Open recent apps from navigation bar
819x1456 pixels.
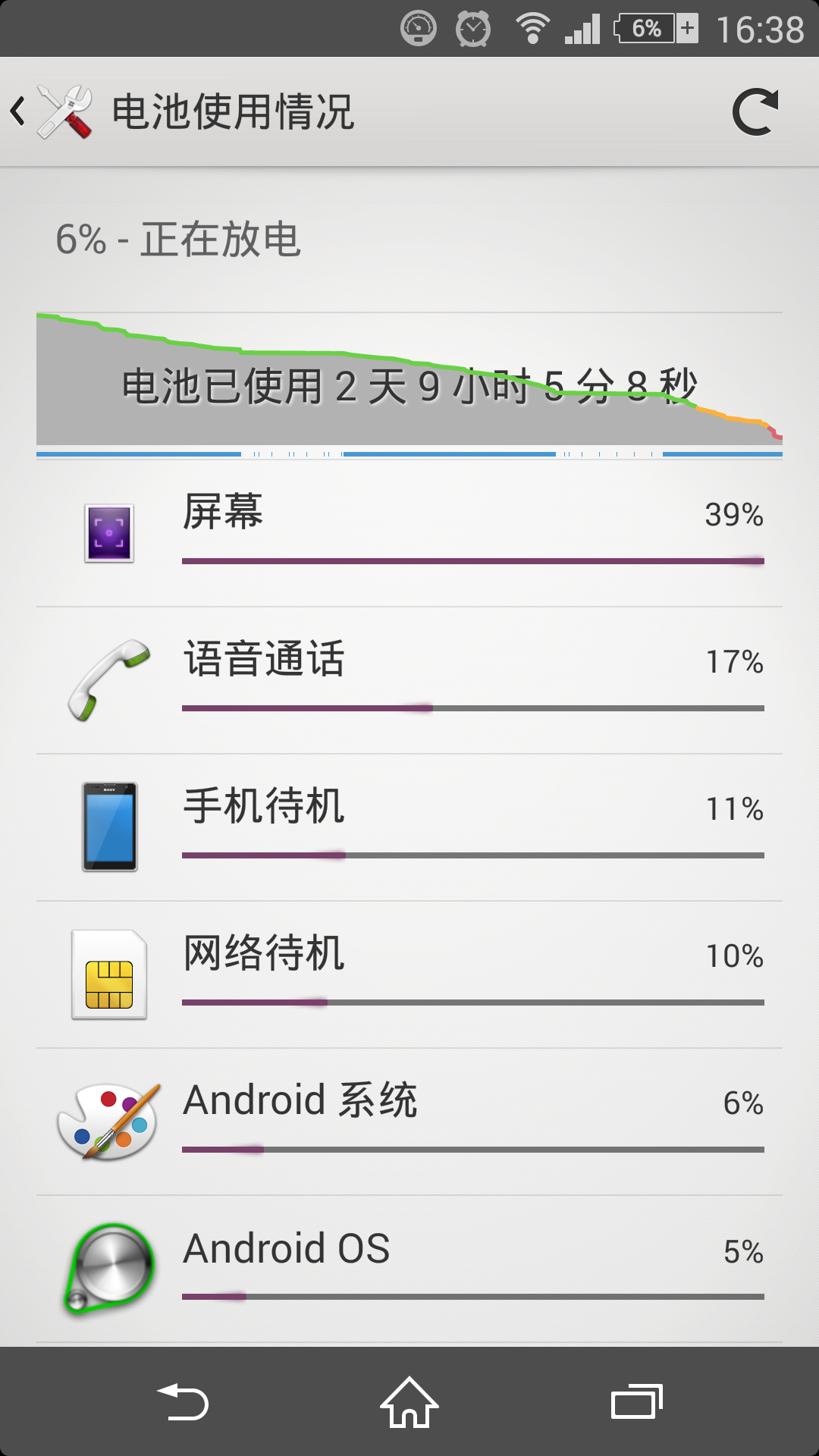pos(637,1402)
